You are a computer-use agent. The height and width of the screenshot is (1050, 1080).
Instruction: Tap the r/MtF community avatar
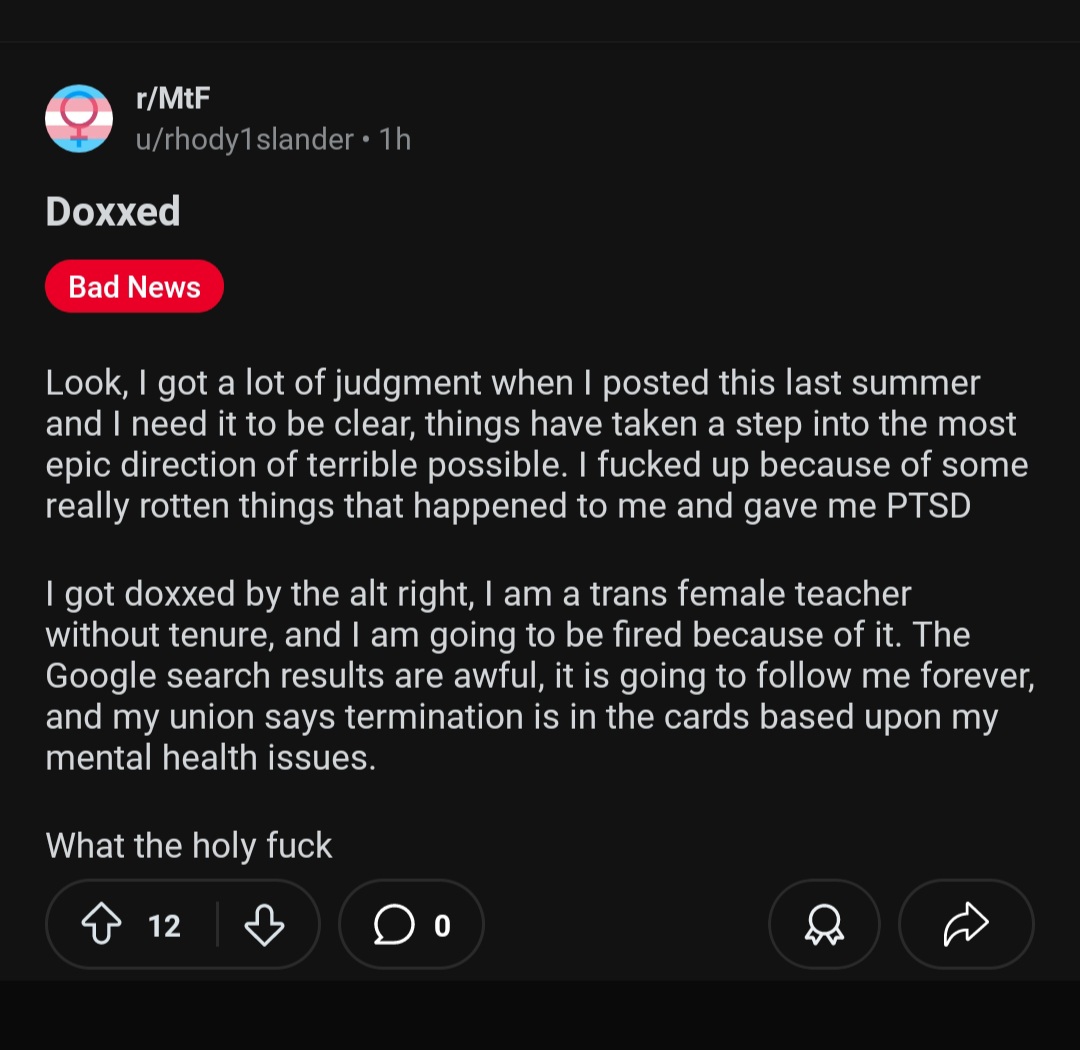[x=79, y=119]
